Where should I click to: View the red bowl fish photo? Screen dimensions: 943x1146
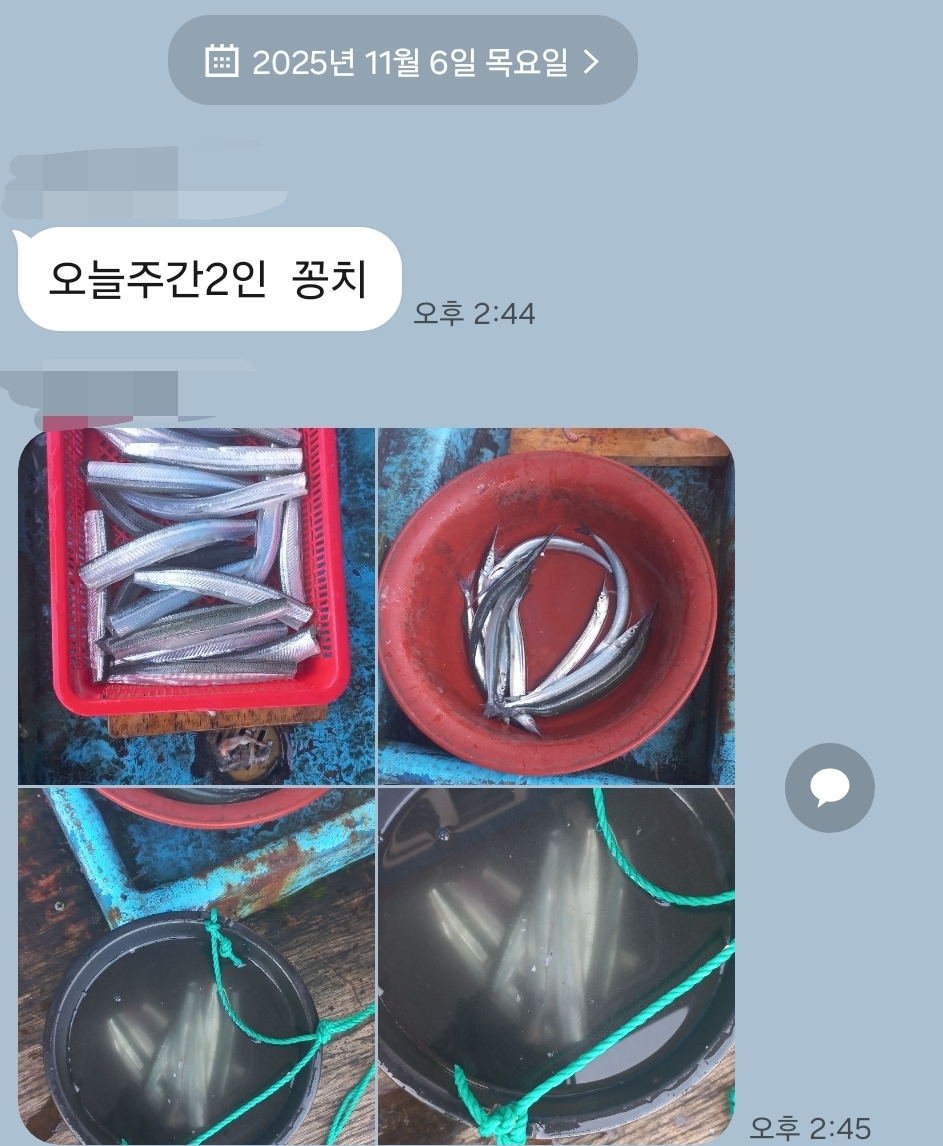tap(556, 606)
